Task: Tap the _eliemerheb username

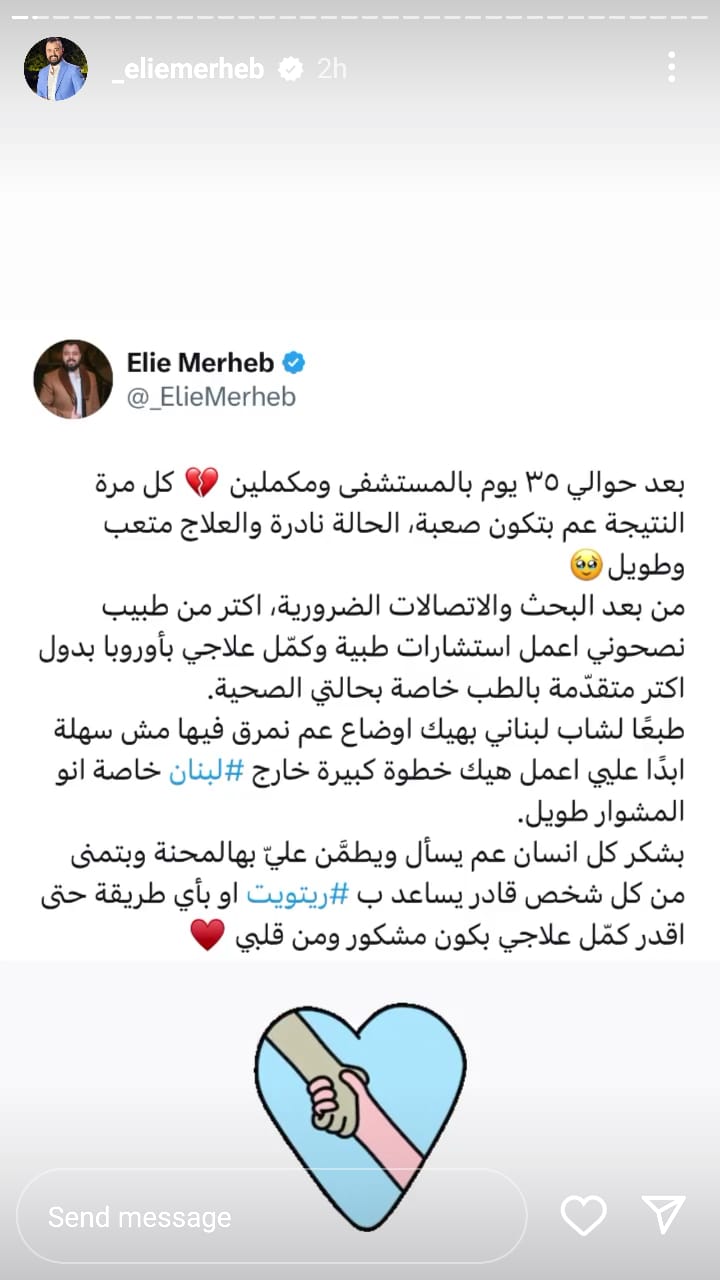Action: tap(188, 68)
